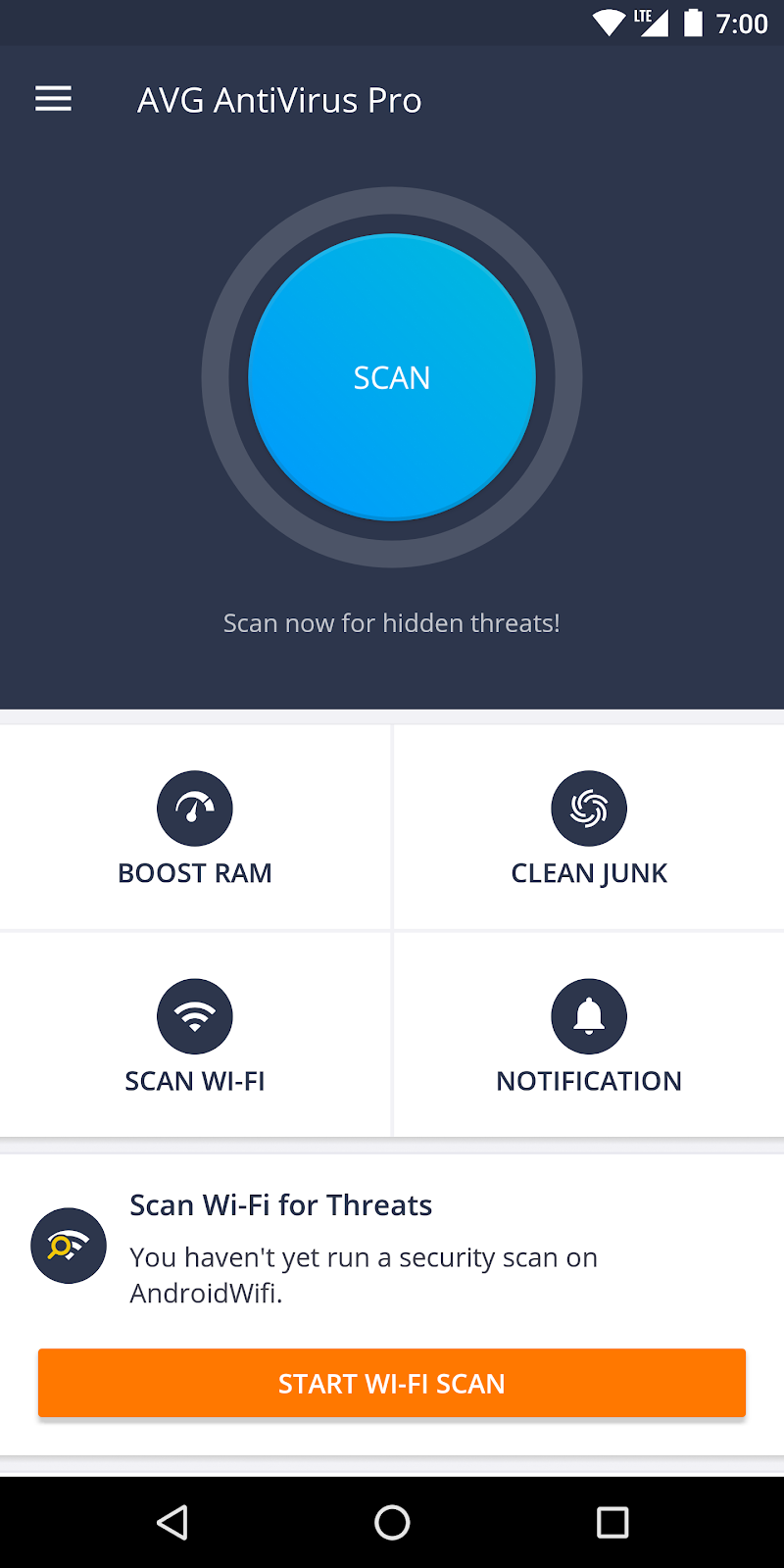Go to the home screen via home button
The height and width of the screenshot is (1568, 784).
[x=392, y=1522]
